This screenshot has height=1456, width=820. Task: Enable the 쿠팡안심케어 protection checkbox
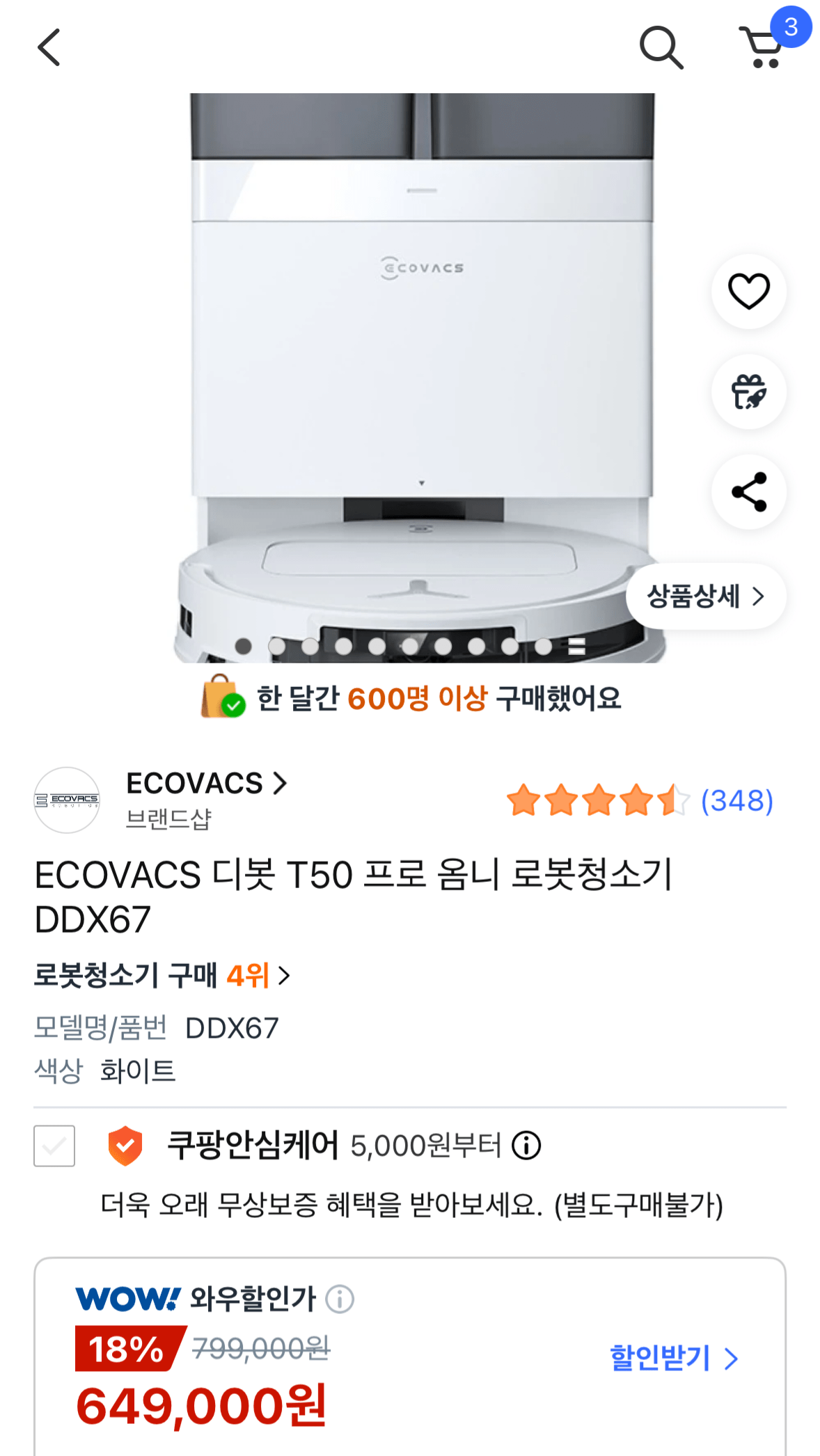54,1146
